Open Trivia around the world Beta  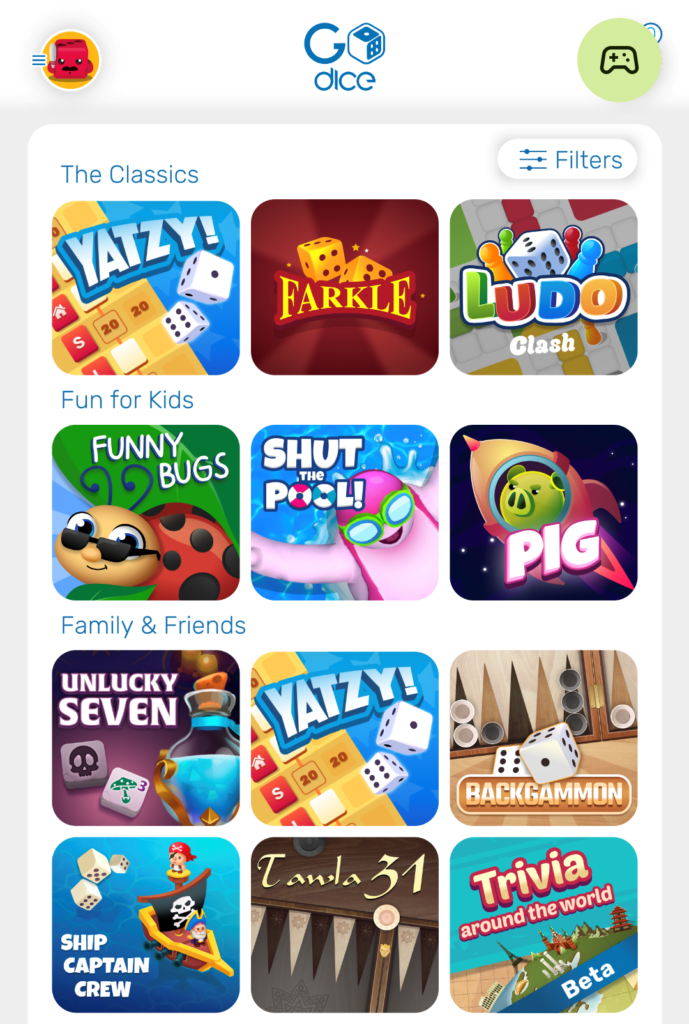tap(543, 924)
